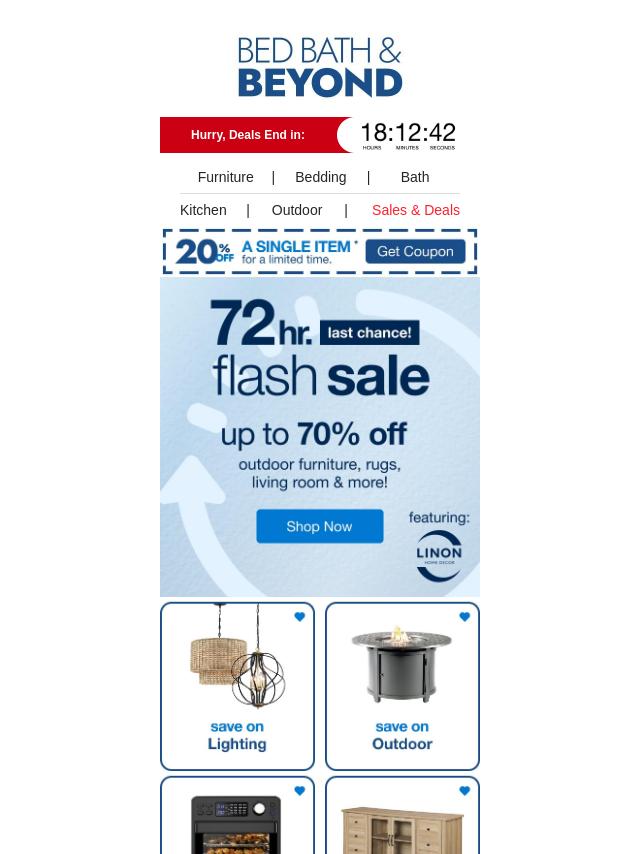Tap Get Coupon for 20% off
Screen dimensions: 640x854
tap(414, 252)
